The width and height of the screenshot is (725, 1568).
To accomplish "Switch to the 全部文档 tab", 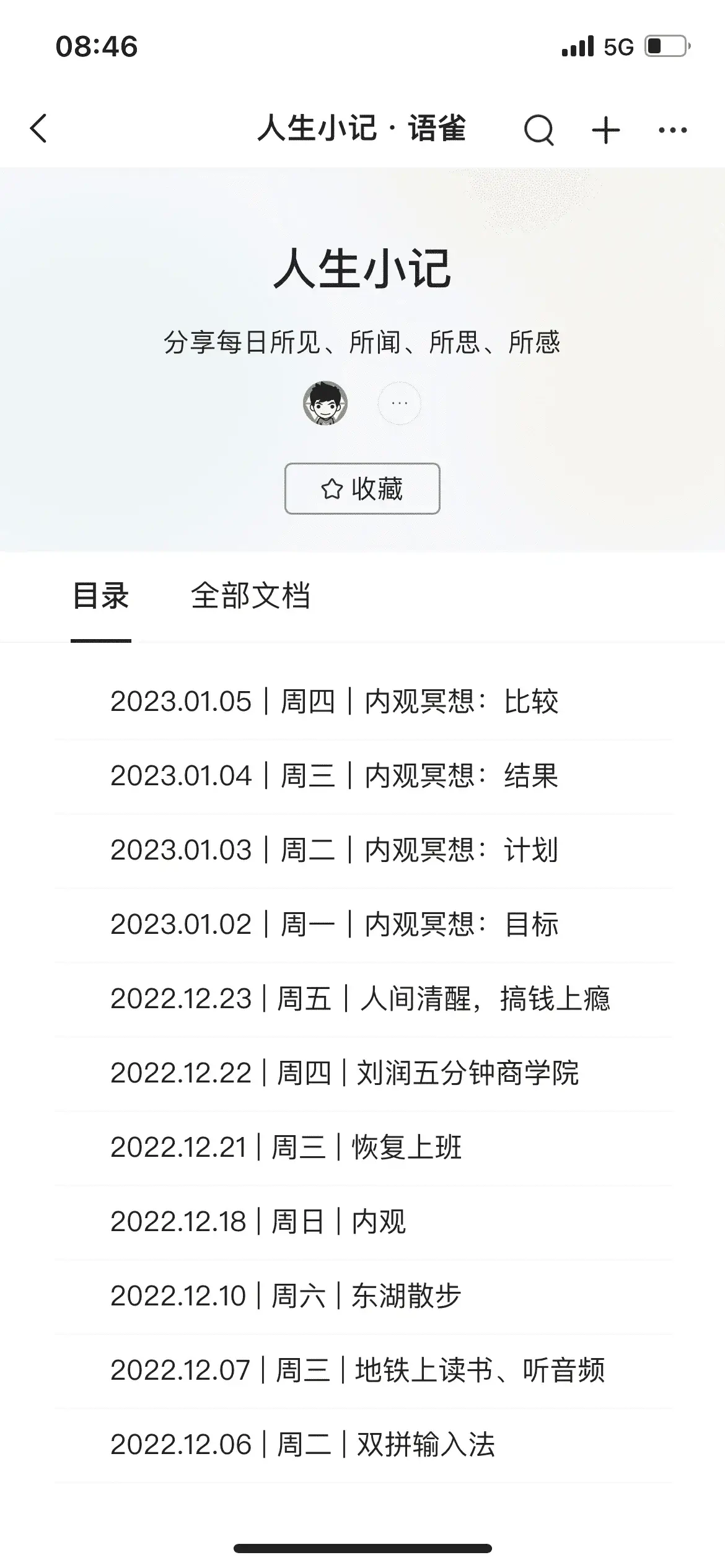I will (250, 596).
